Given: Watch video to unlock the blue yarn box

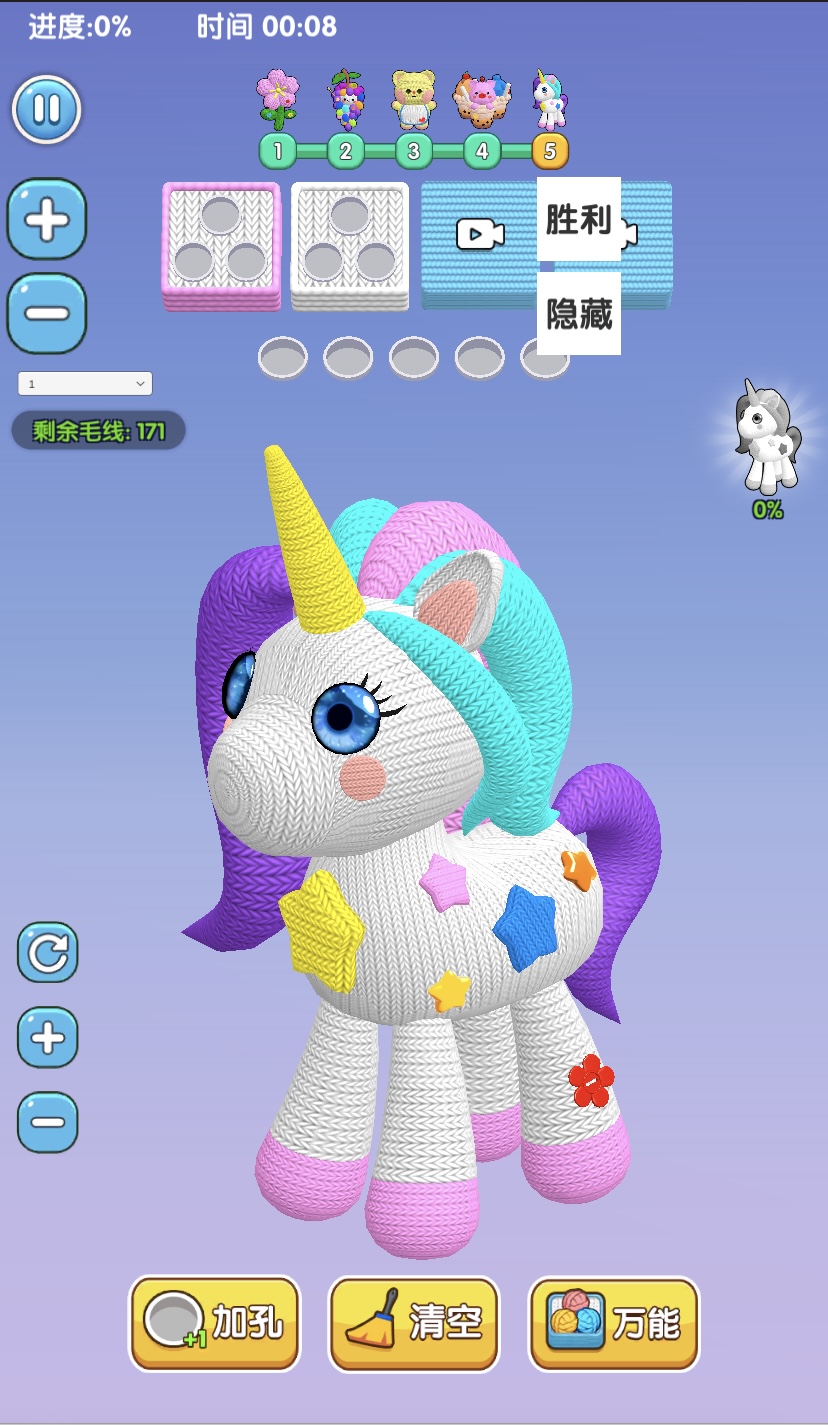Looking at the screenshot, I should (480, 234).
